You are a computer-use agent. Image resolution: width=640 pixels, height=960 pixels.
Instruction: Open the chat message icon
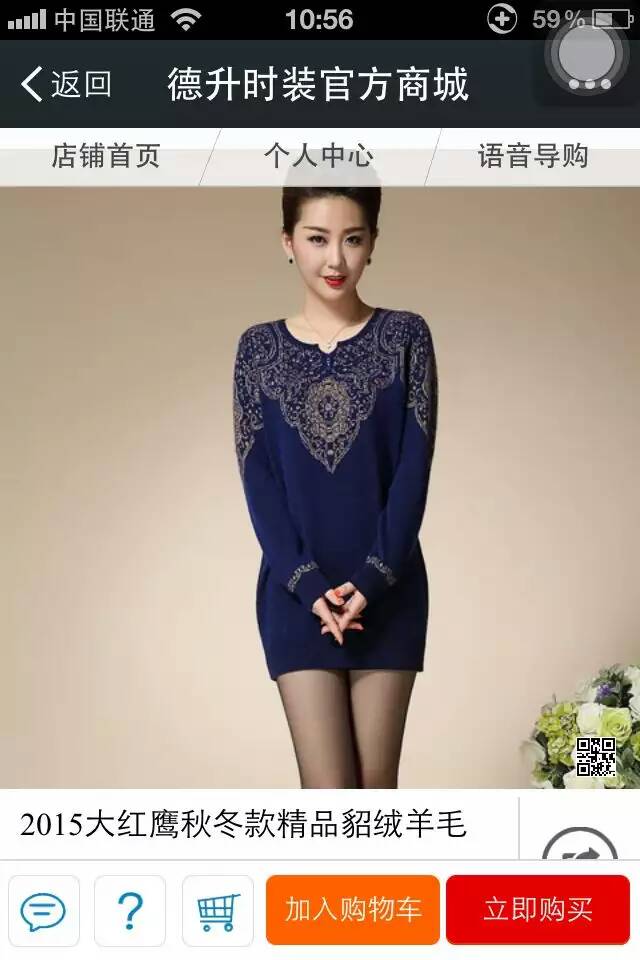(x=43, y=910)
